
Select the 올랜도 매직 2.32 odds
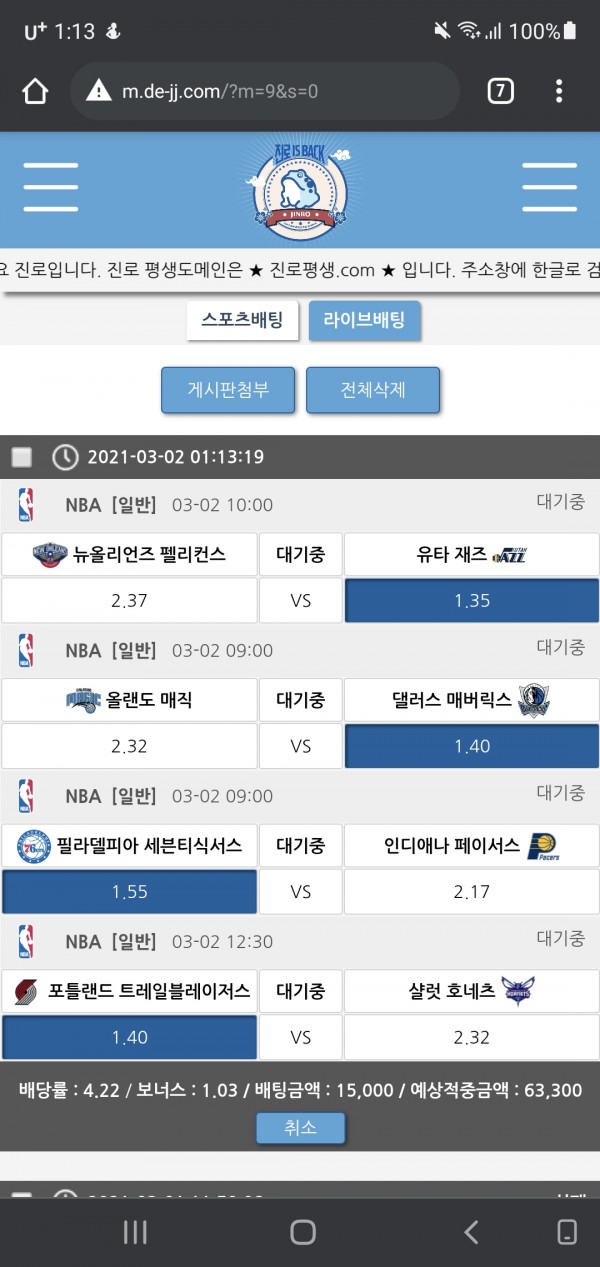click(129, 746)
